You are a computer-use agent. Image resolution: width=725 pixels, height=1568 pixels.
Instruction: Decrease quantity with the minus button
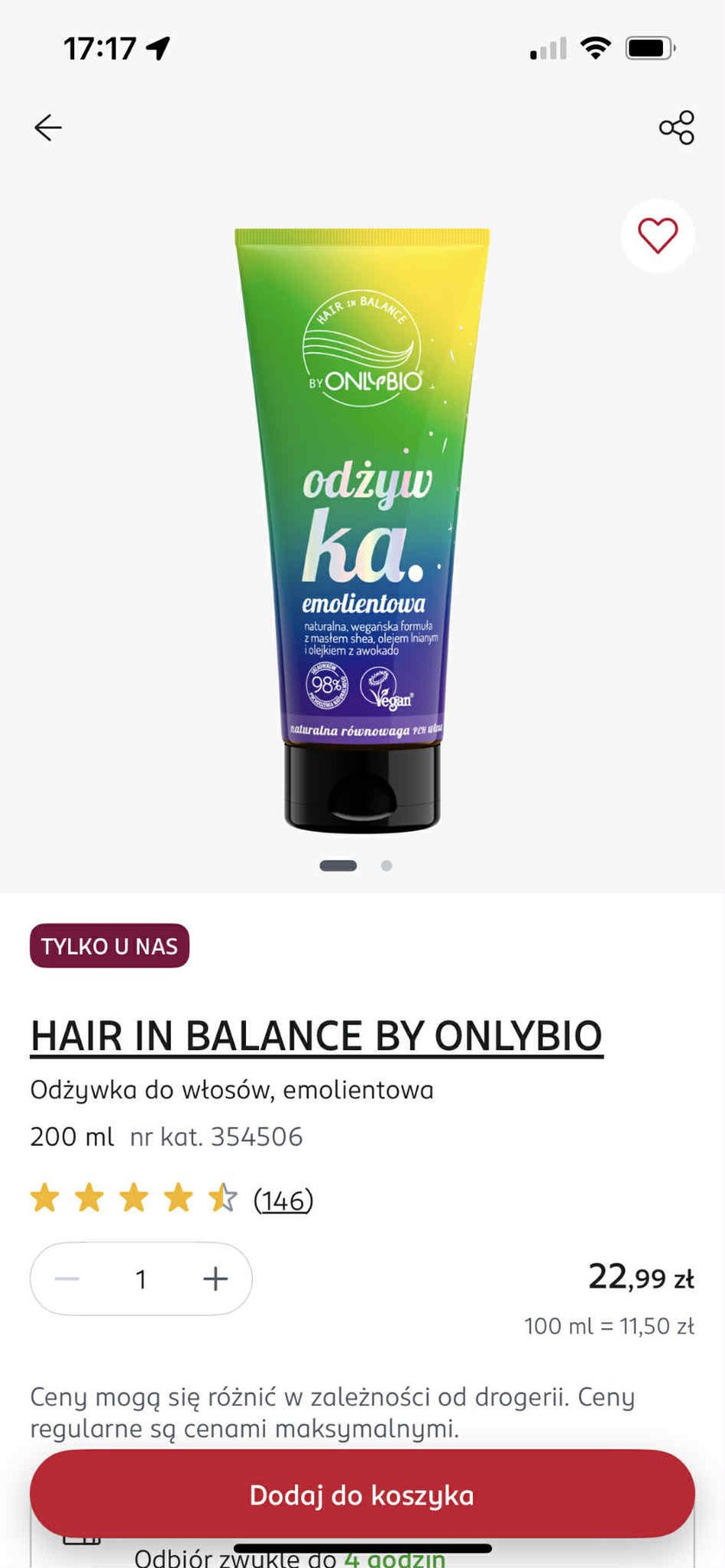[67, 1279]
